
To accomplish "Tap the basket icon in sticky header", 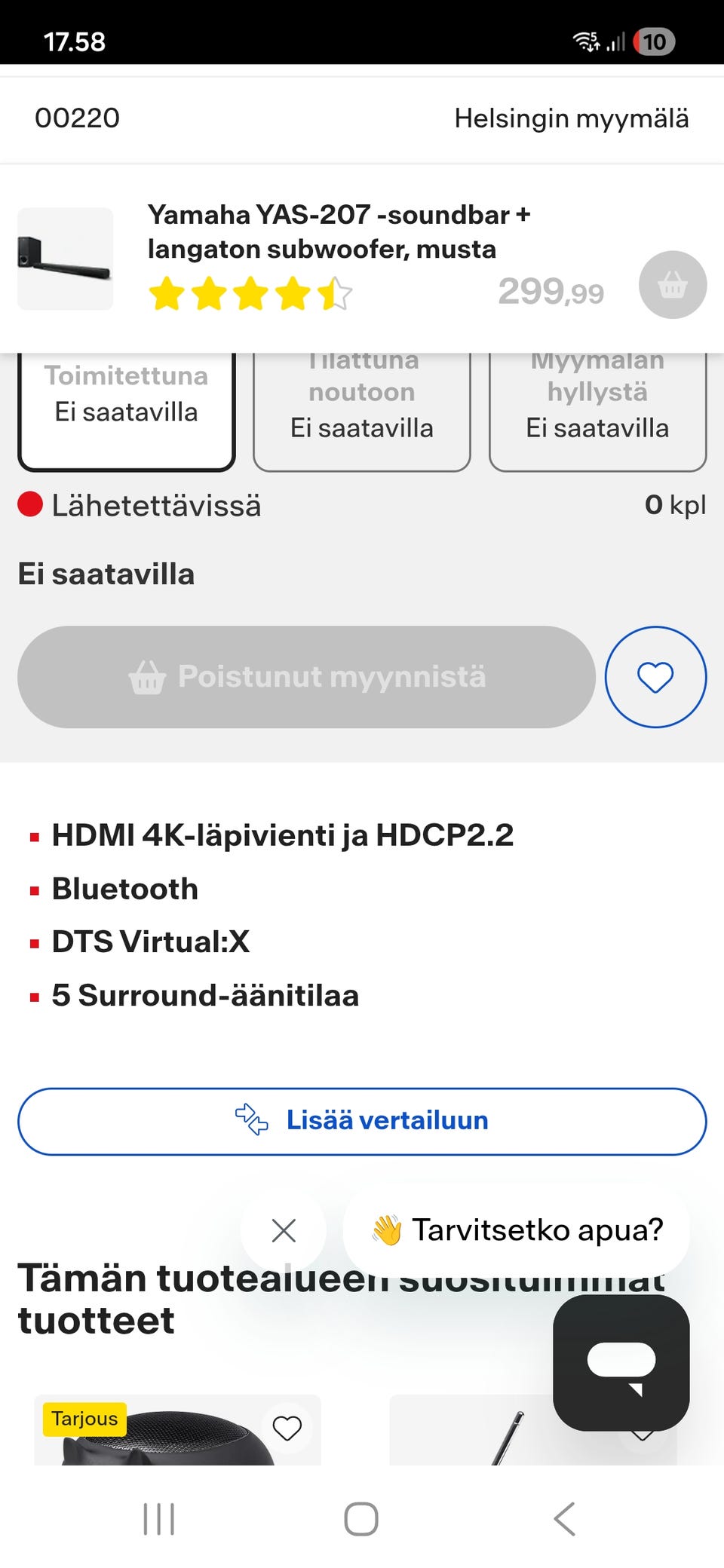I will (x=672, y=285).
